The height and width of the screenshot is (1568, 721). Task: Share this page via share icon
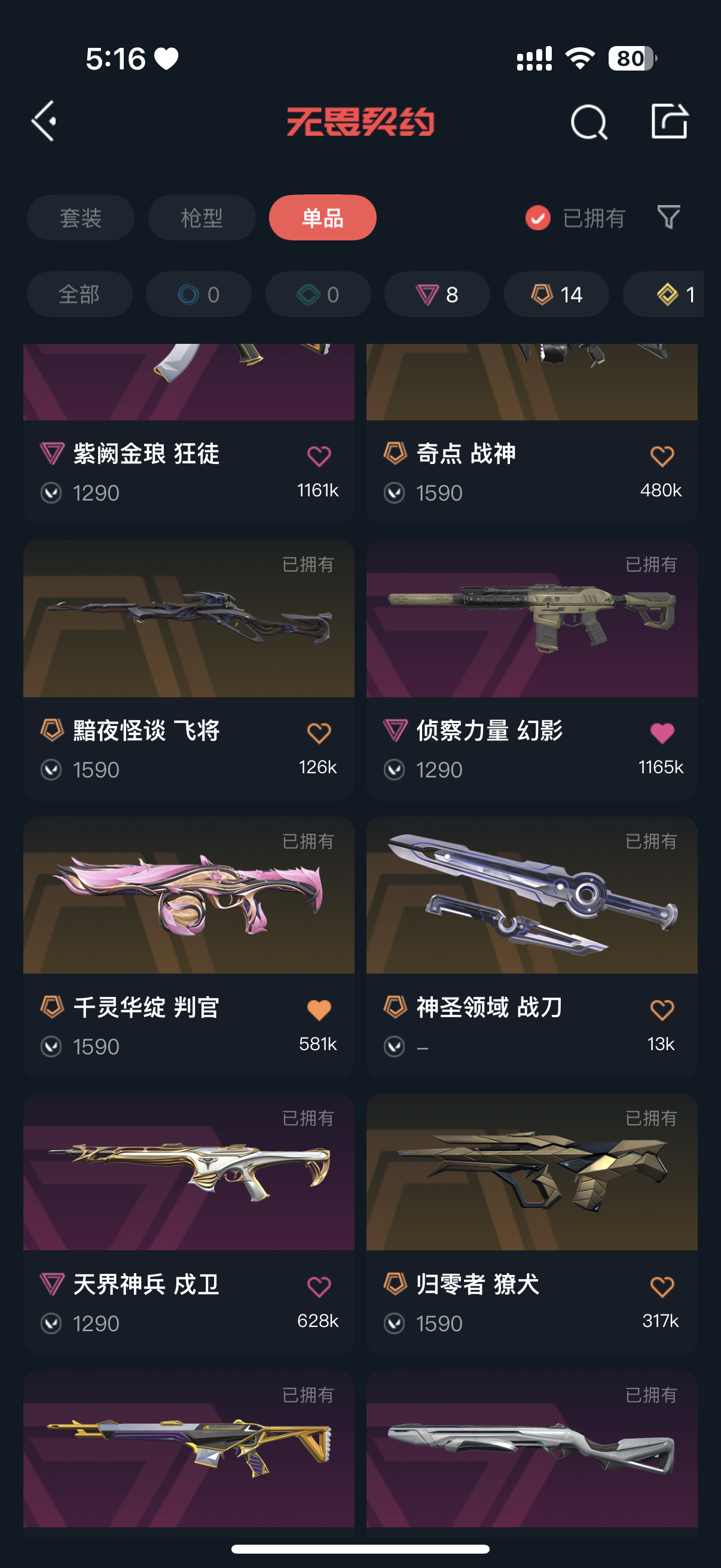[x=669, y=121]
